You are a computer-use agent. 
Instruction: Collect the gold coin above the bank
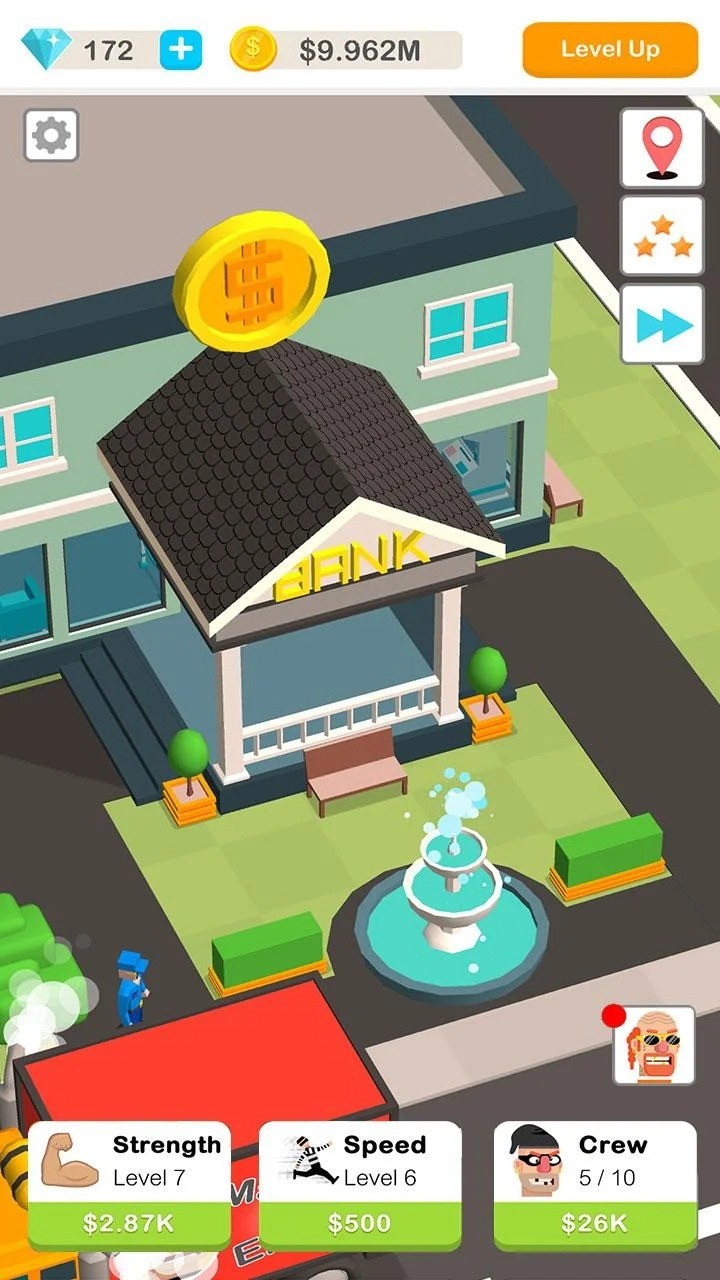click(251, 279)
